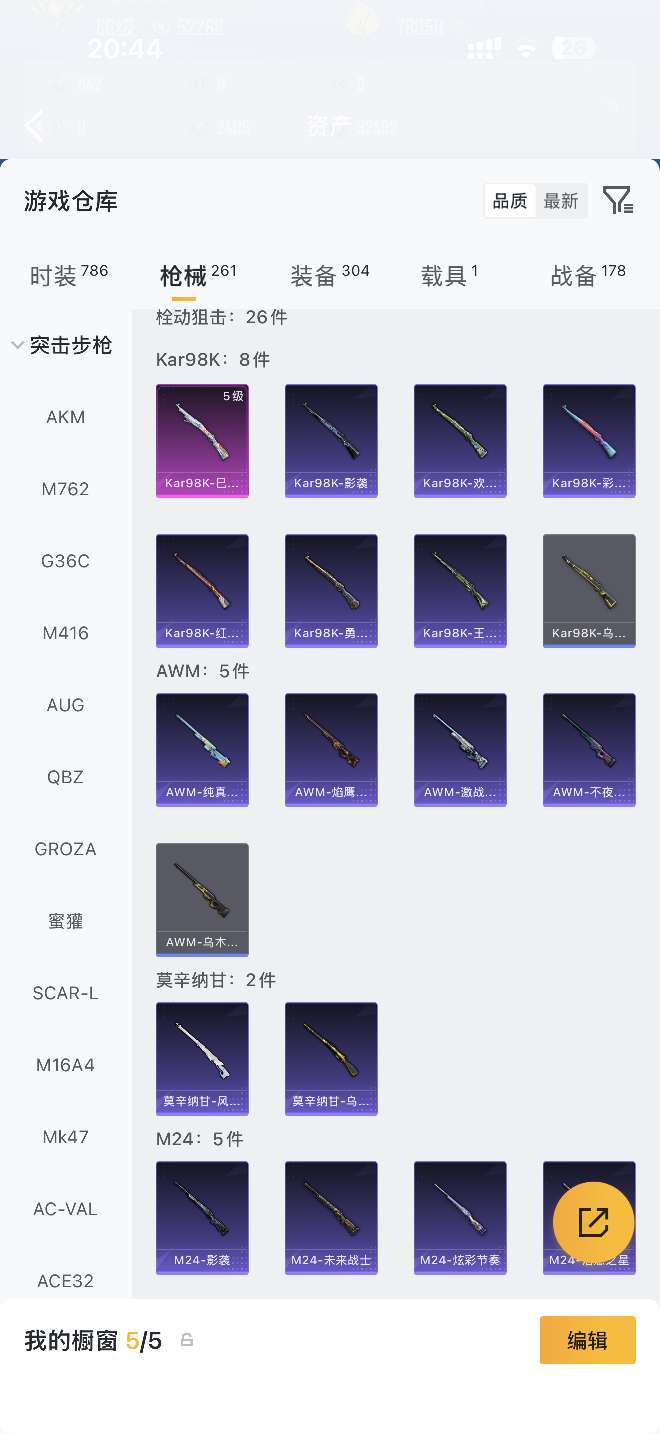Open the AWM-纯真 skin tile
Image resolution: width=660 pixels, height=1434 pixels.
202,749
